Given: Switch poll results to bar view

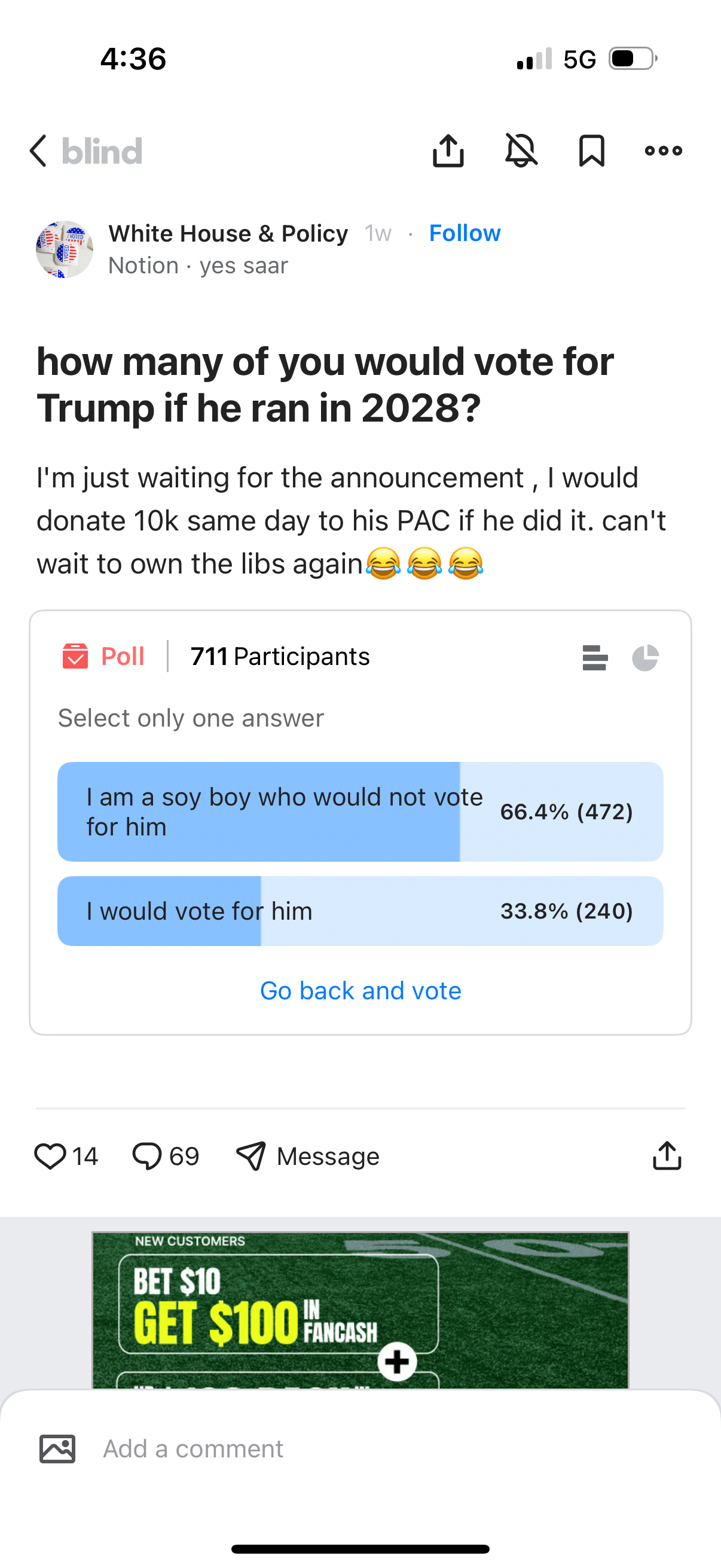Looking at the screenshot, I should (x=594, y=657).
